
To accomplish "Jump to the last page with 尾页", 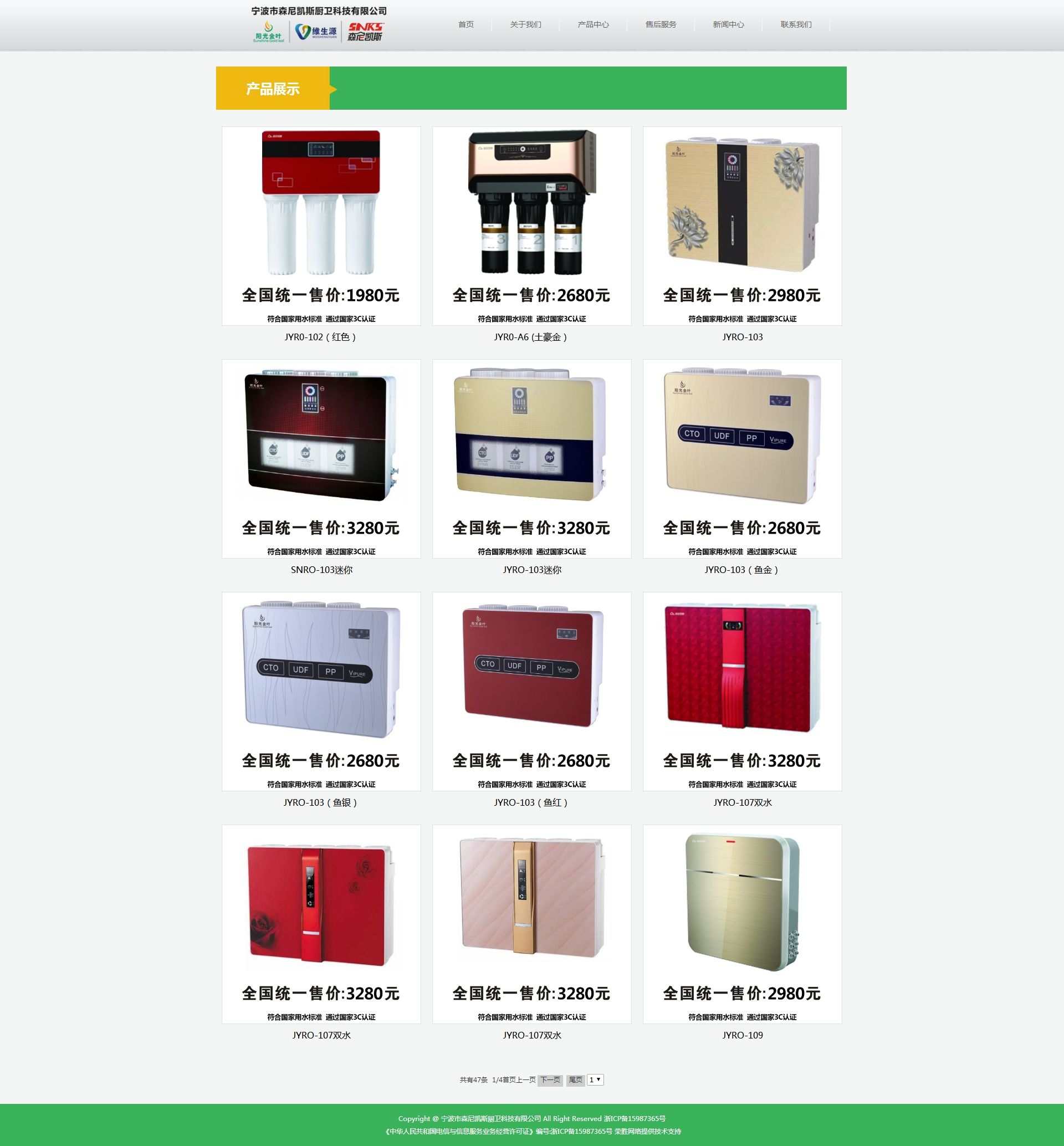I will click(x=575, y=1080).
